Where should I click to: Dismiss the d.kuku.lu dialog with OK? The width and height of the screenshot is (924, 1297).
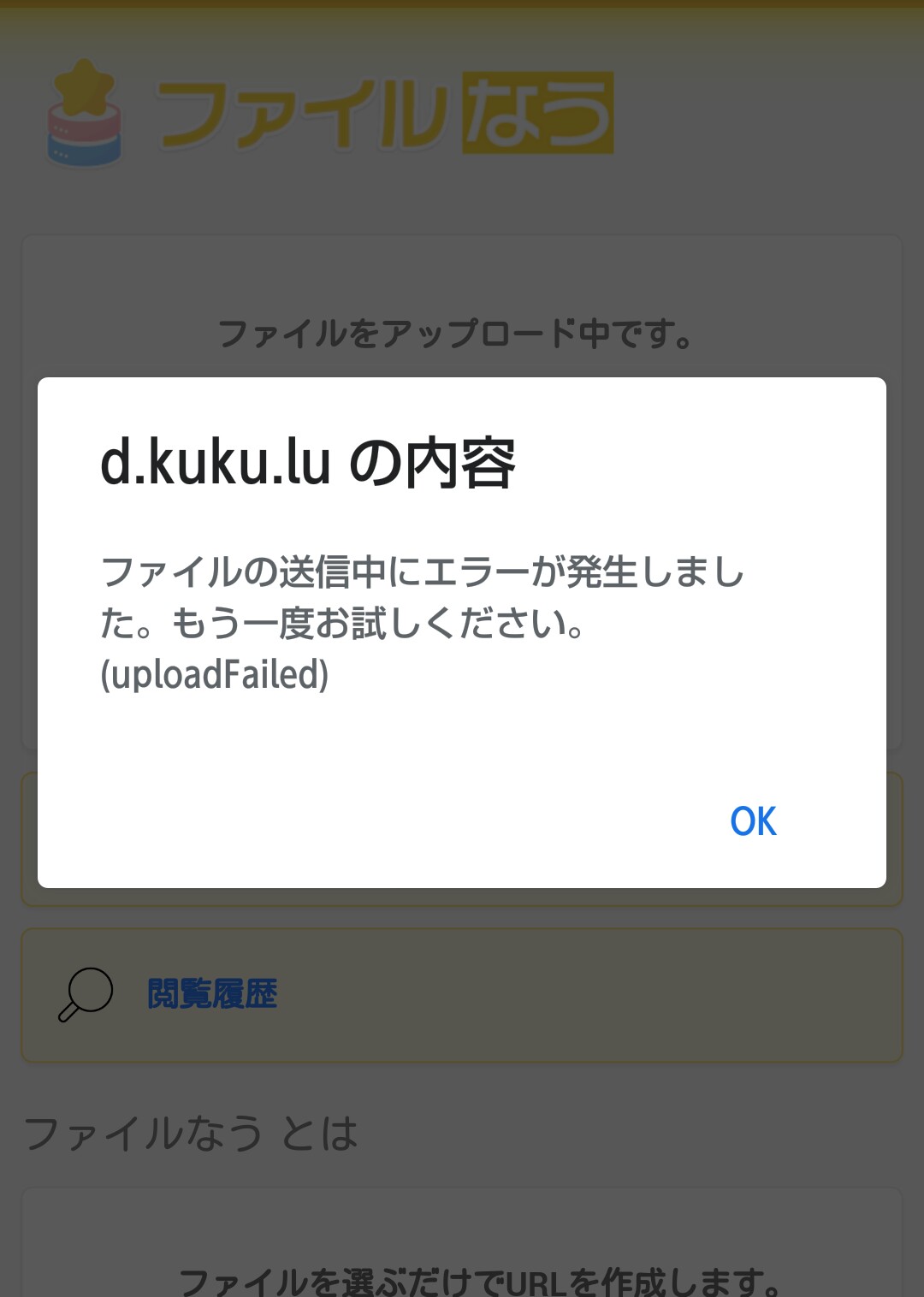click(x=754, y=820)
